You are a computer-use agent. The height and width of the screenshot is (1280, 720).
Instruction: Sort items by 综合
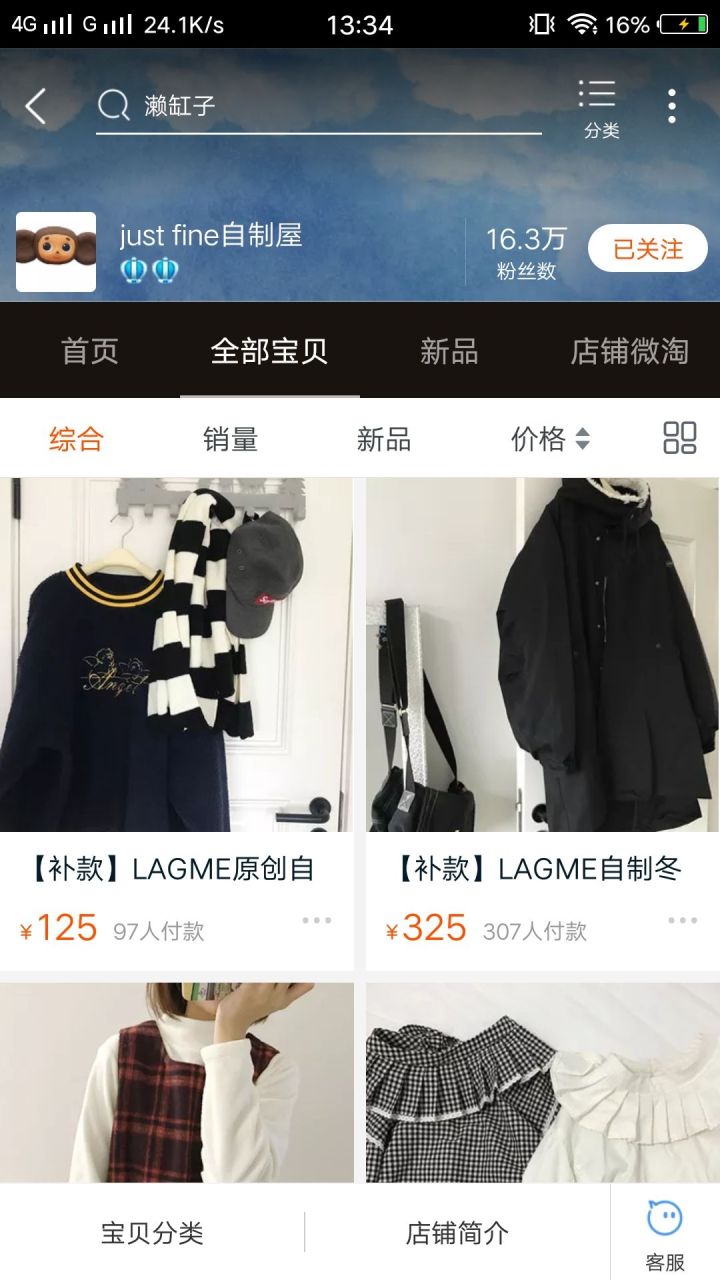coord(76,439)
